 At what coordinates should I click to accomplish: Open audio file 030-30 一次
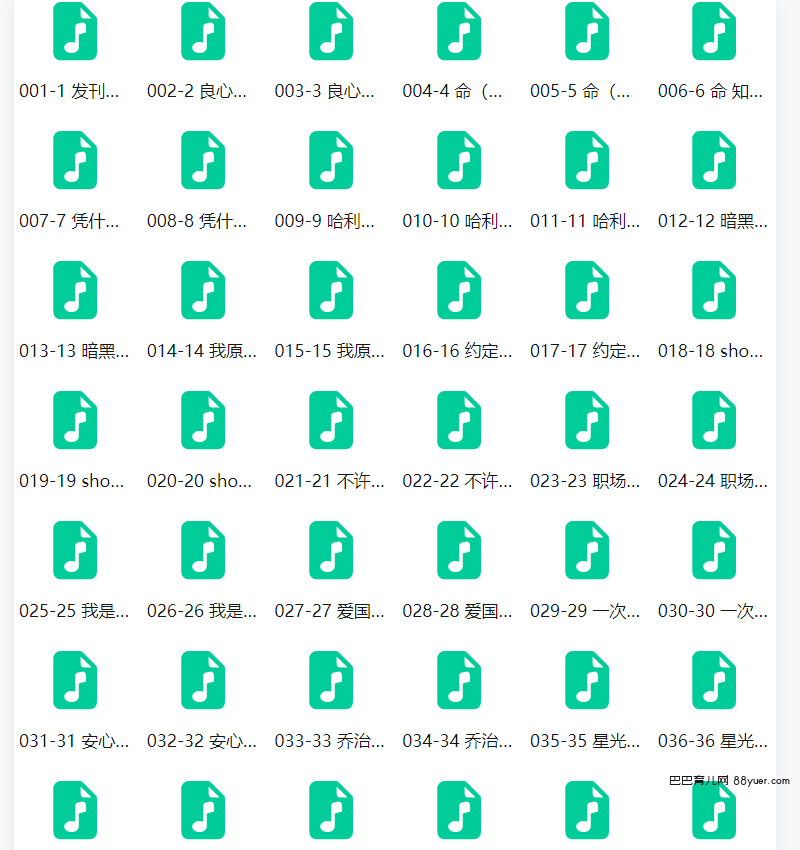click(714, 550)
